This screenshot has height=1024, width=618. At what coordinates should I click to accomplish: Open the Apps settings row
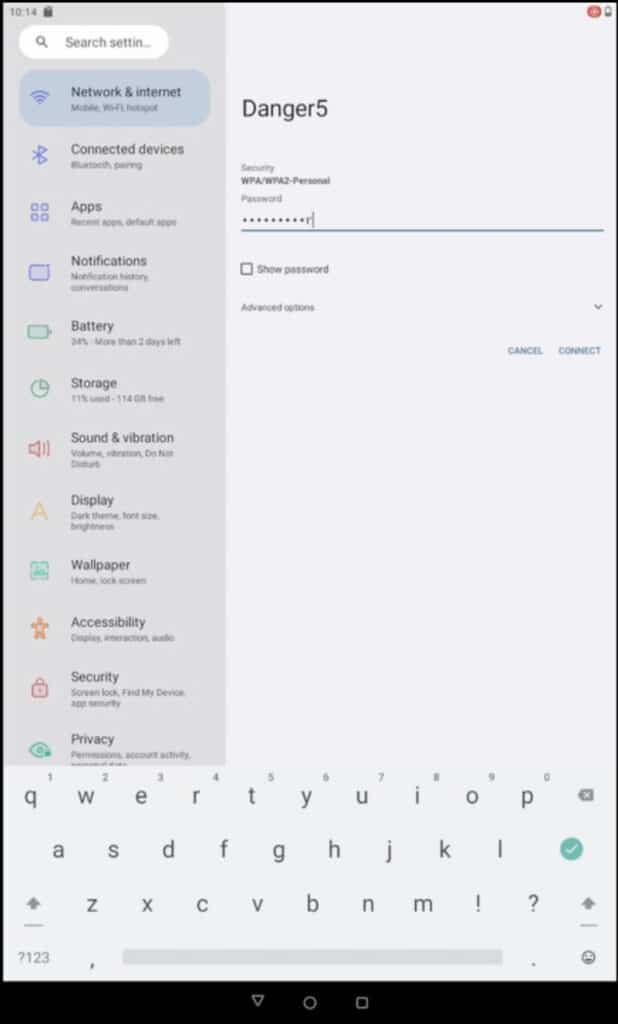tap(115, 212)
